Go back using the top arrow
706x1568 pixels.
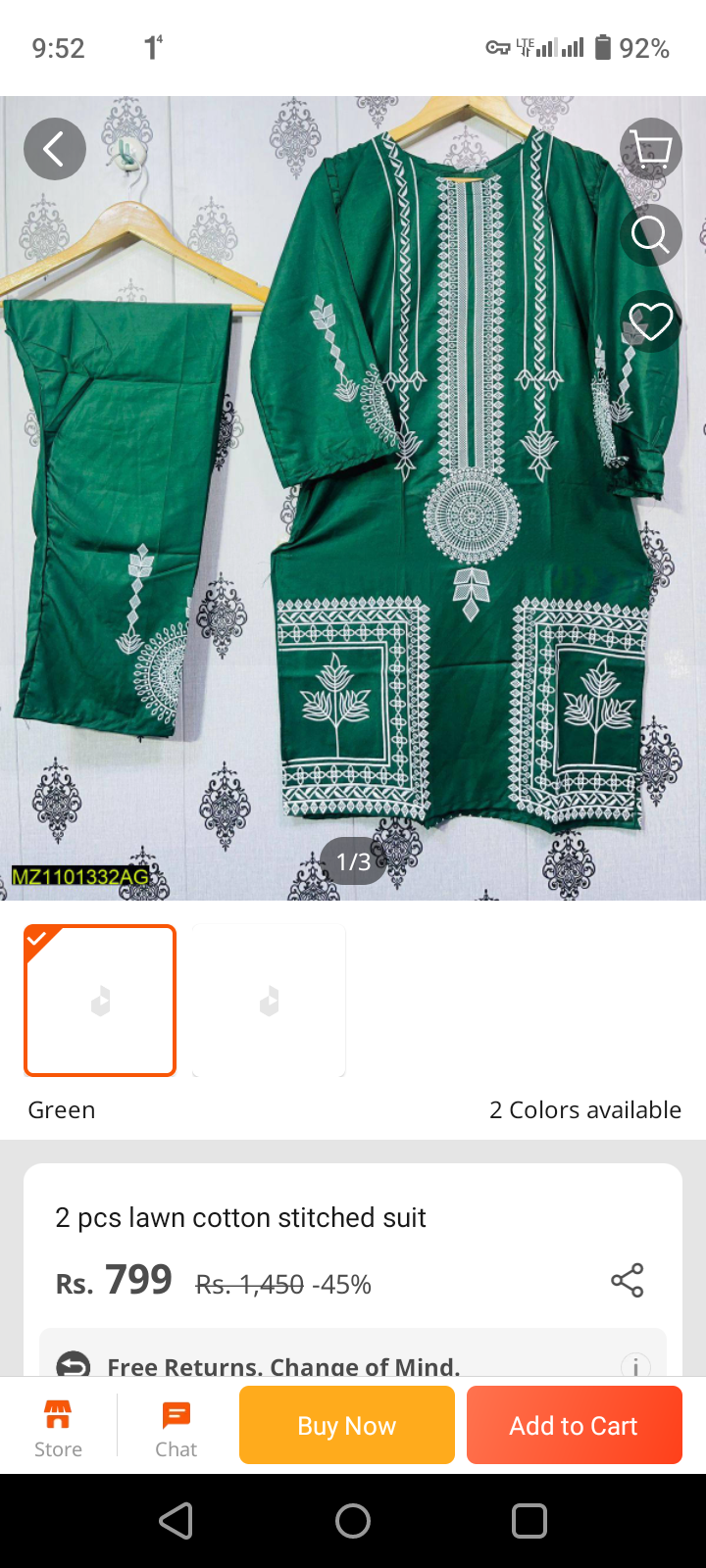pos(55,149)
